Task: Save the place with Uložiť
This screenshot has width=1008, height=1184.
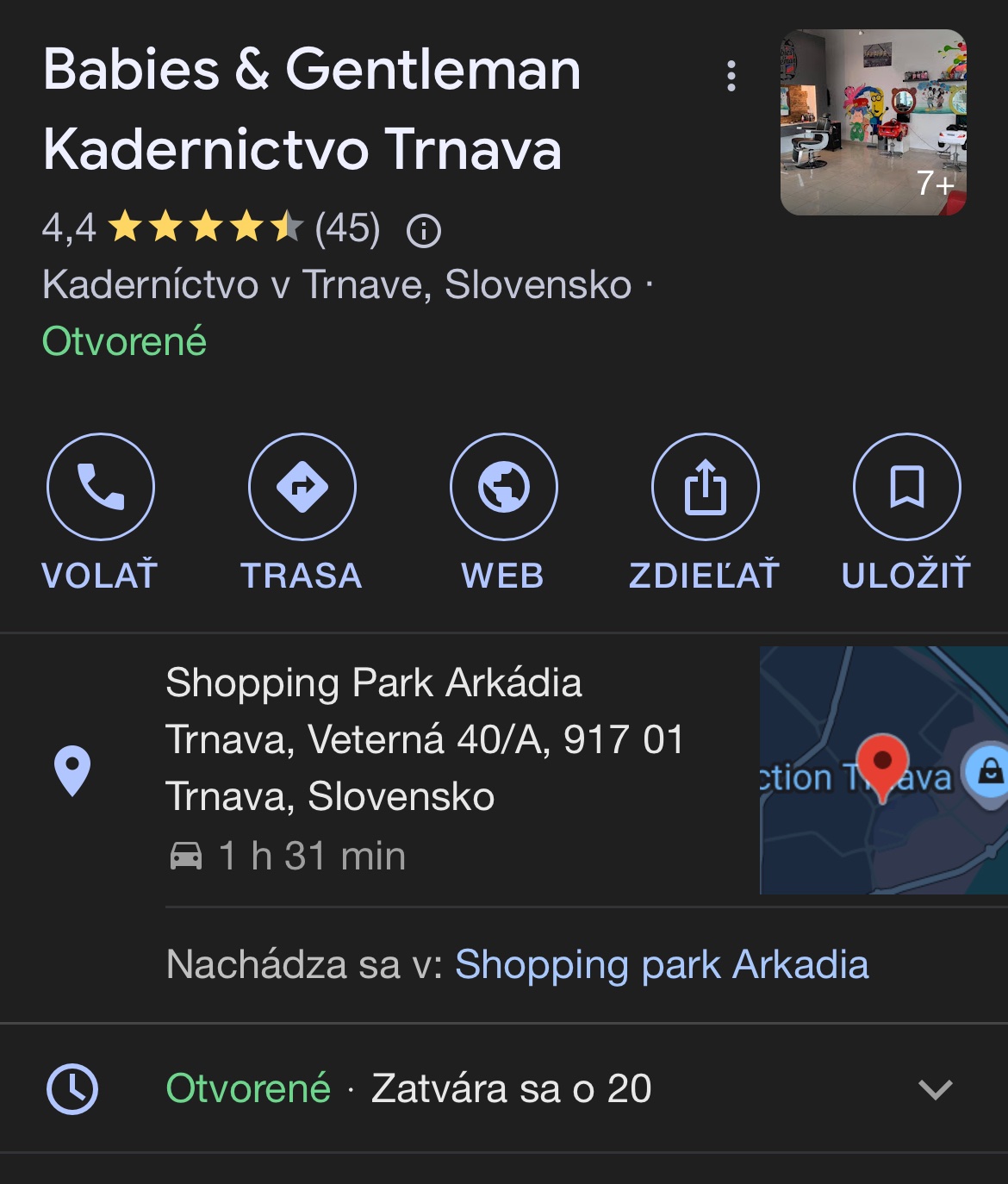Action: (906, 488)
